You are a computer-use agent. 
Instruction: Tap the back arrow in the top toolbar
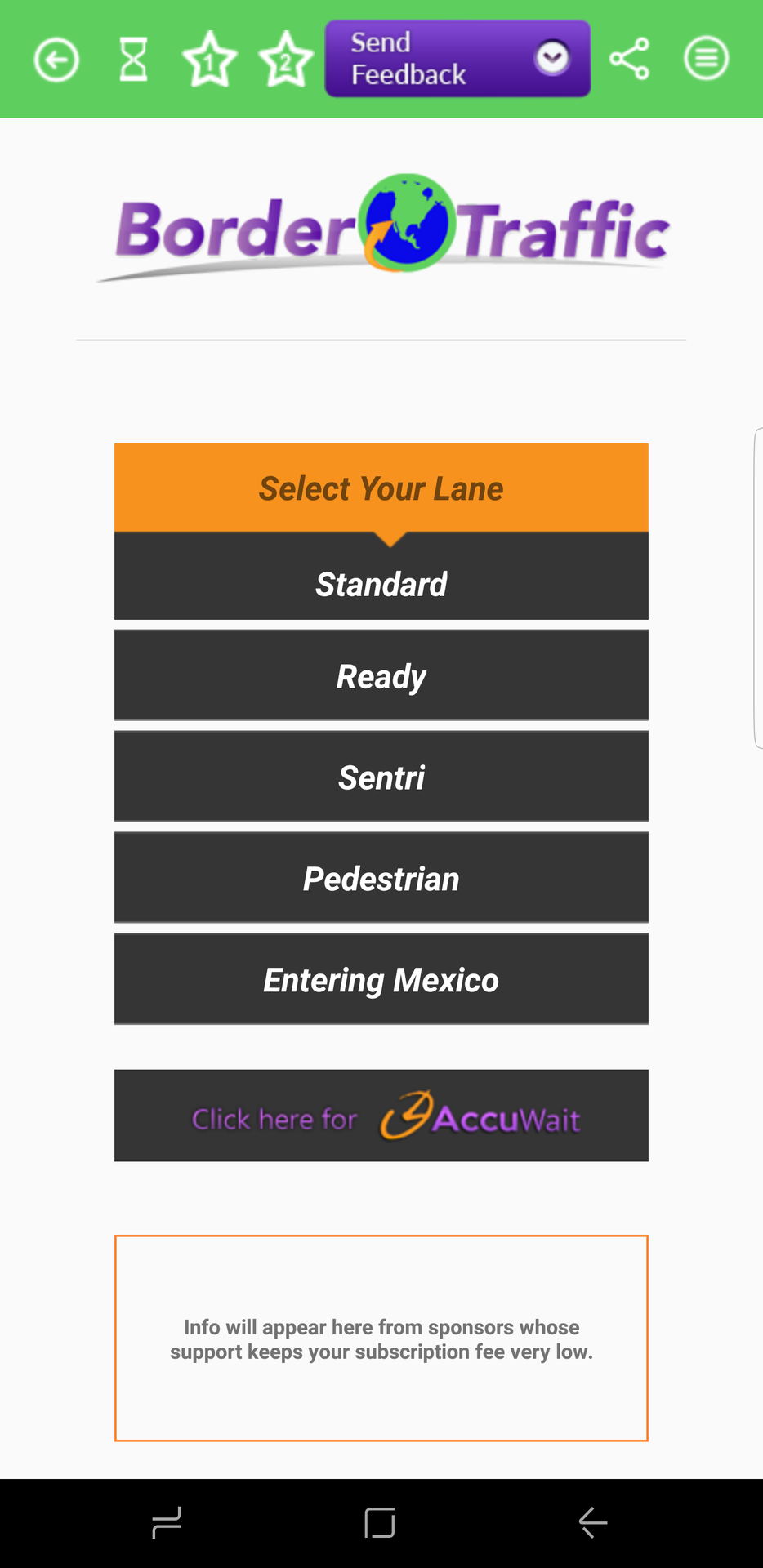(x=56, y=60)
